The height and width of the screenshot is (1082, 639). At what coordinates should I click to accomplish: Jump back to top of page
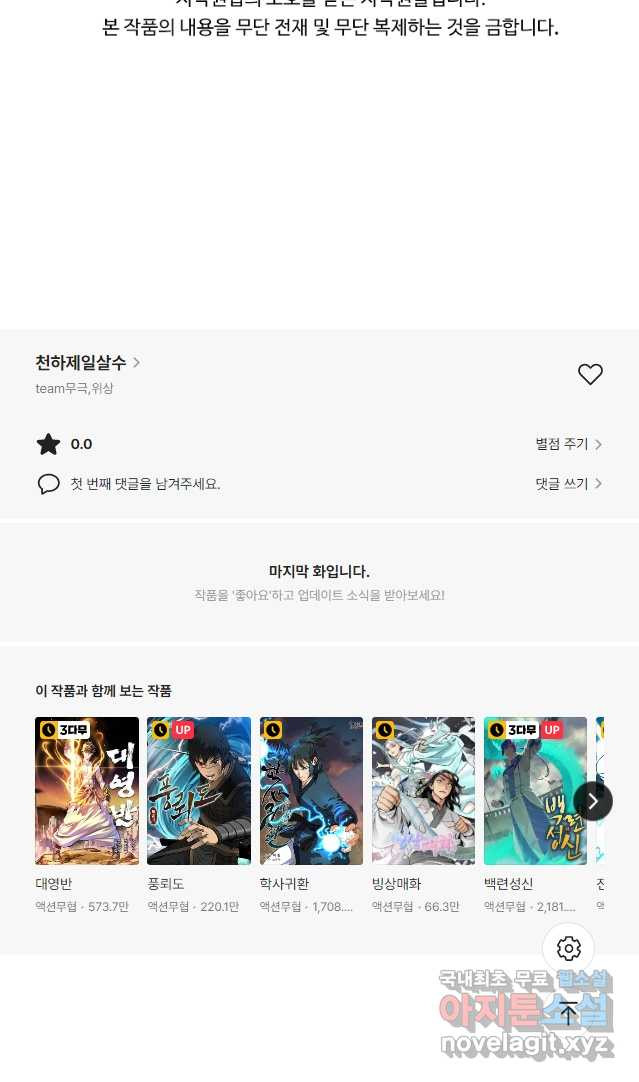click(568, 1013)
